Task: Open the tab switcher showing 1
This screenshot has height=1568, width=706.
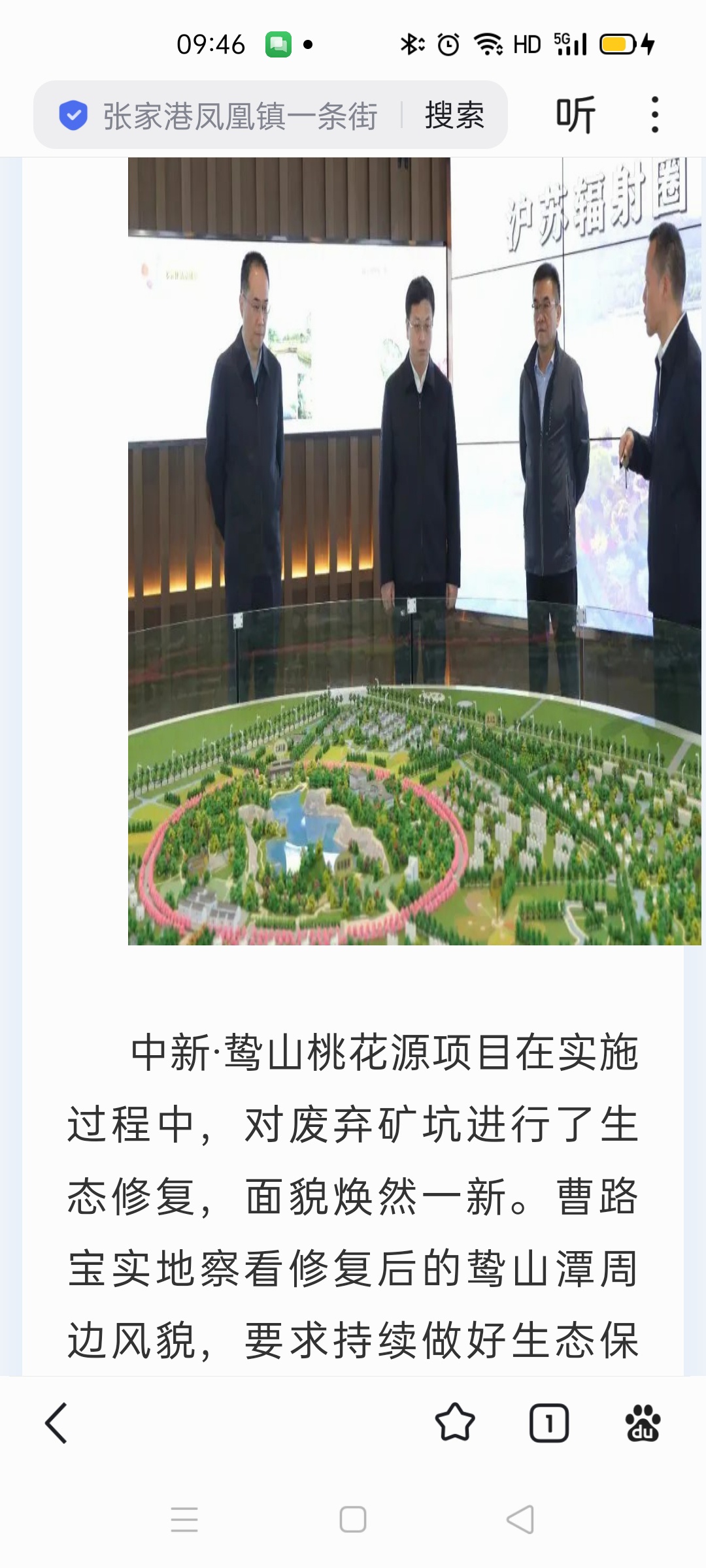Action: tap(548, 1423)
